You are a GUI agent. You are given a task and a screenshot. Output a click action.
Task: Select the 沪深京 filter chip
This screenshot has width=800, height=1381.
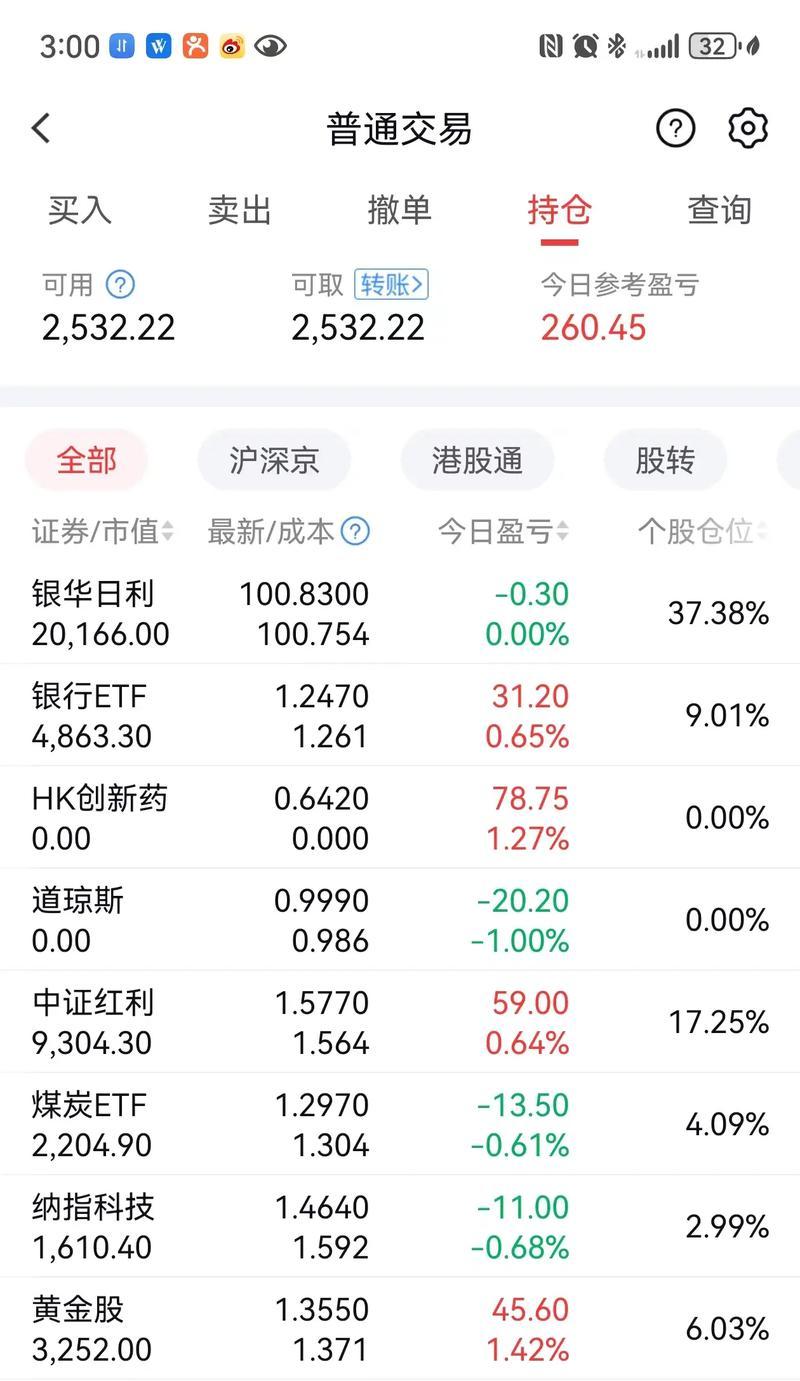(274, 461)
